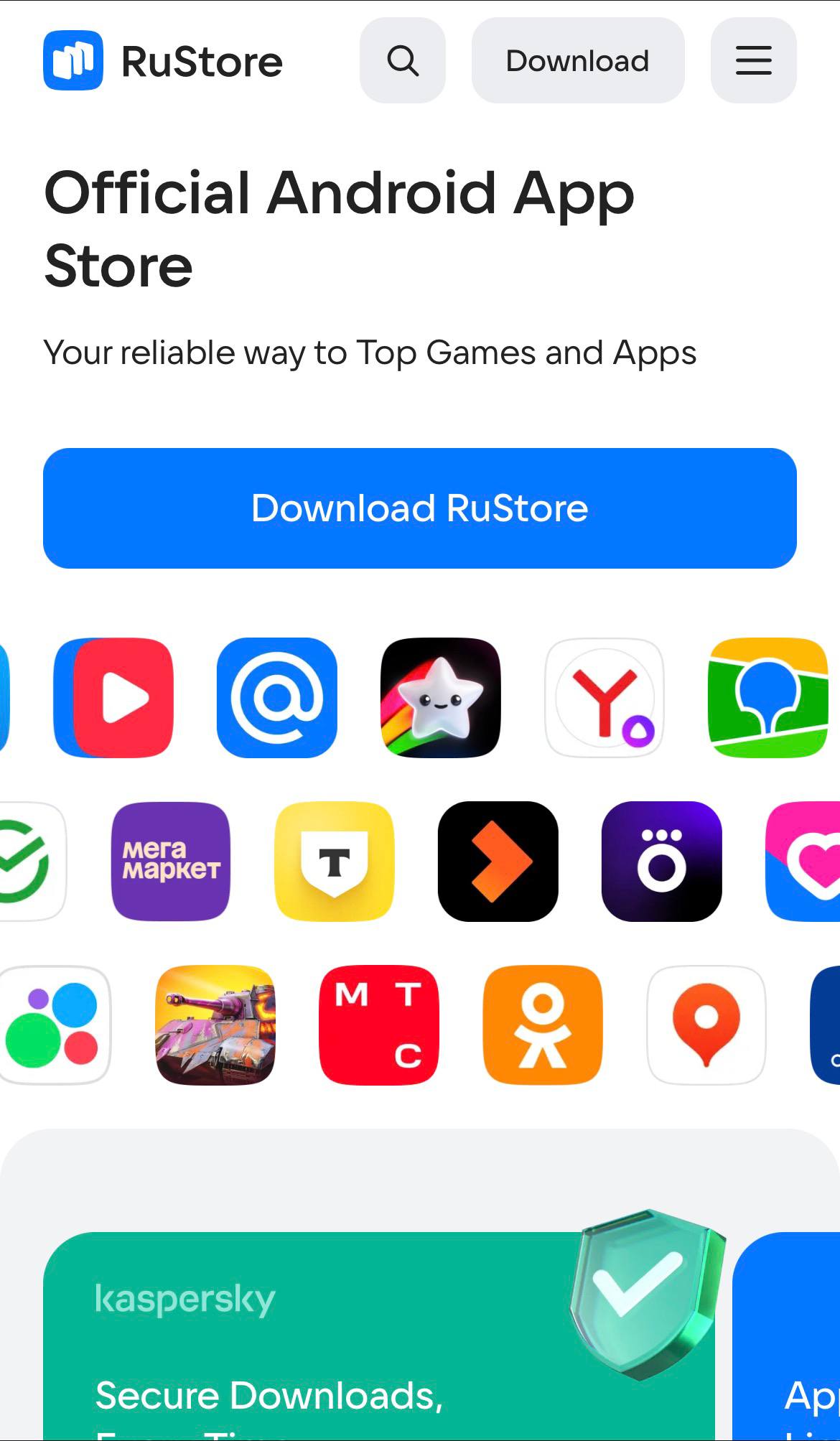Open the Мегамаркет app icon
This screenshot has height=1441, width=840.
pyautogui.click(x=171, y=862)
